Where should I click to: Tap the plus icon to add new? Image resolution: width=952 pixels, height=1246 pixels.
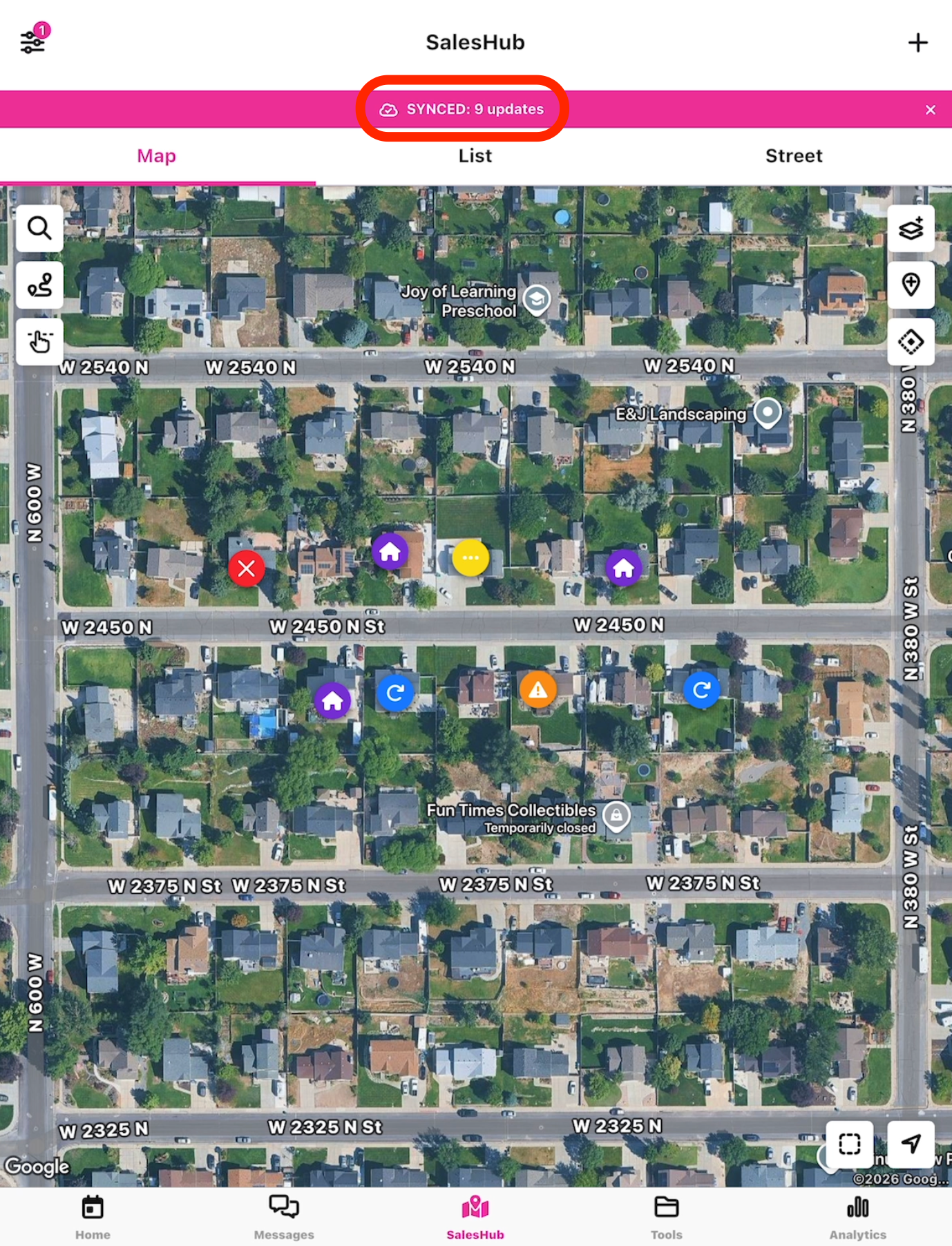pyautogui.click(x=917, y=43)
